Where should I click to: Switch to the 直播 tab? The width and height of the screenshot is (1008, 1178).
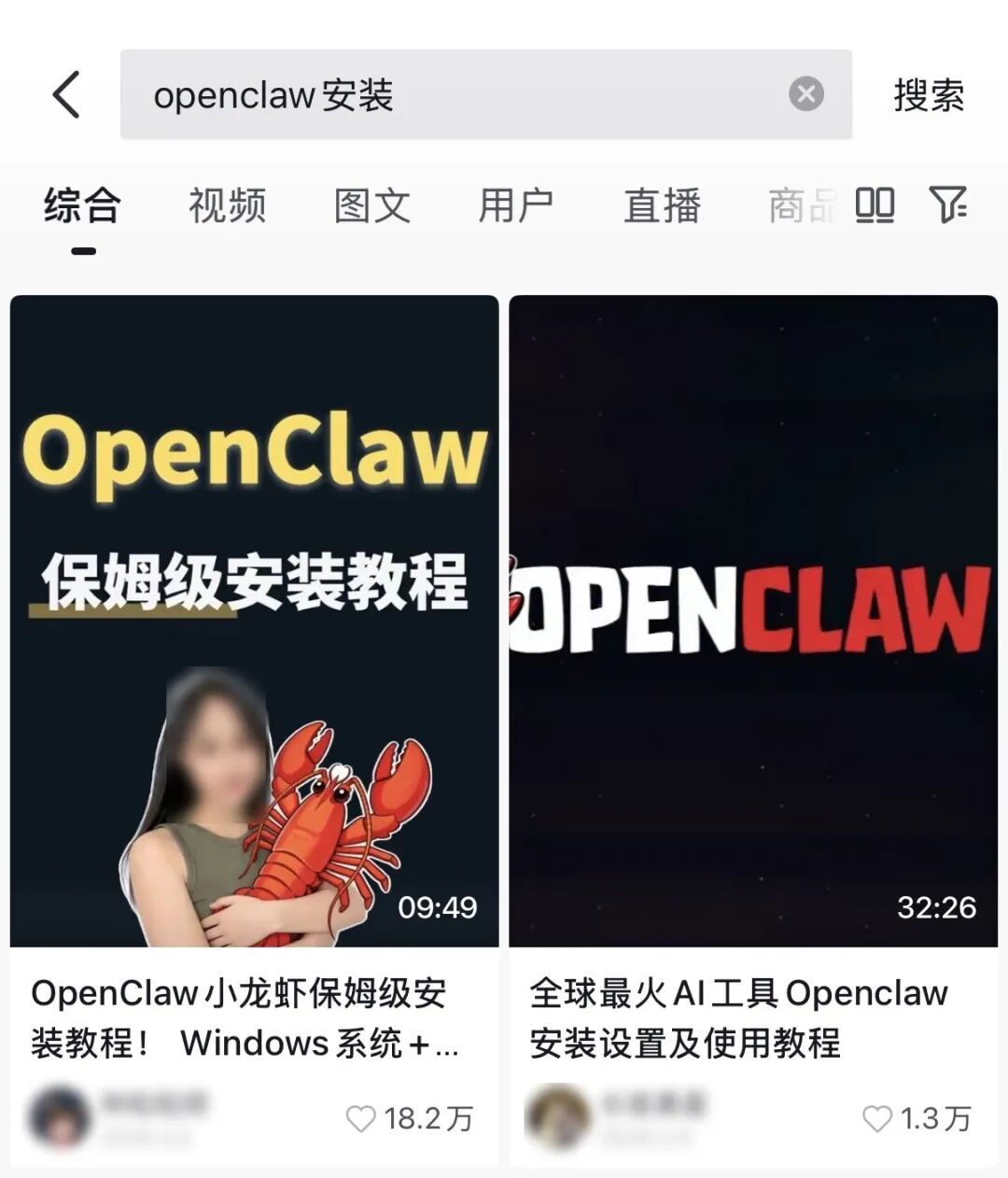point(662,206)
